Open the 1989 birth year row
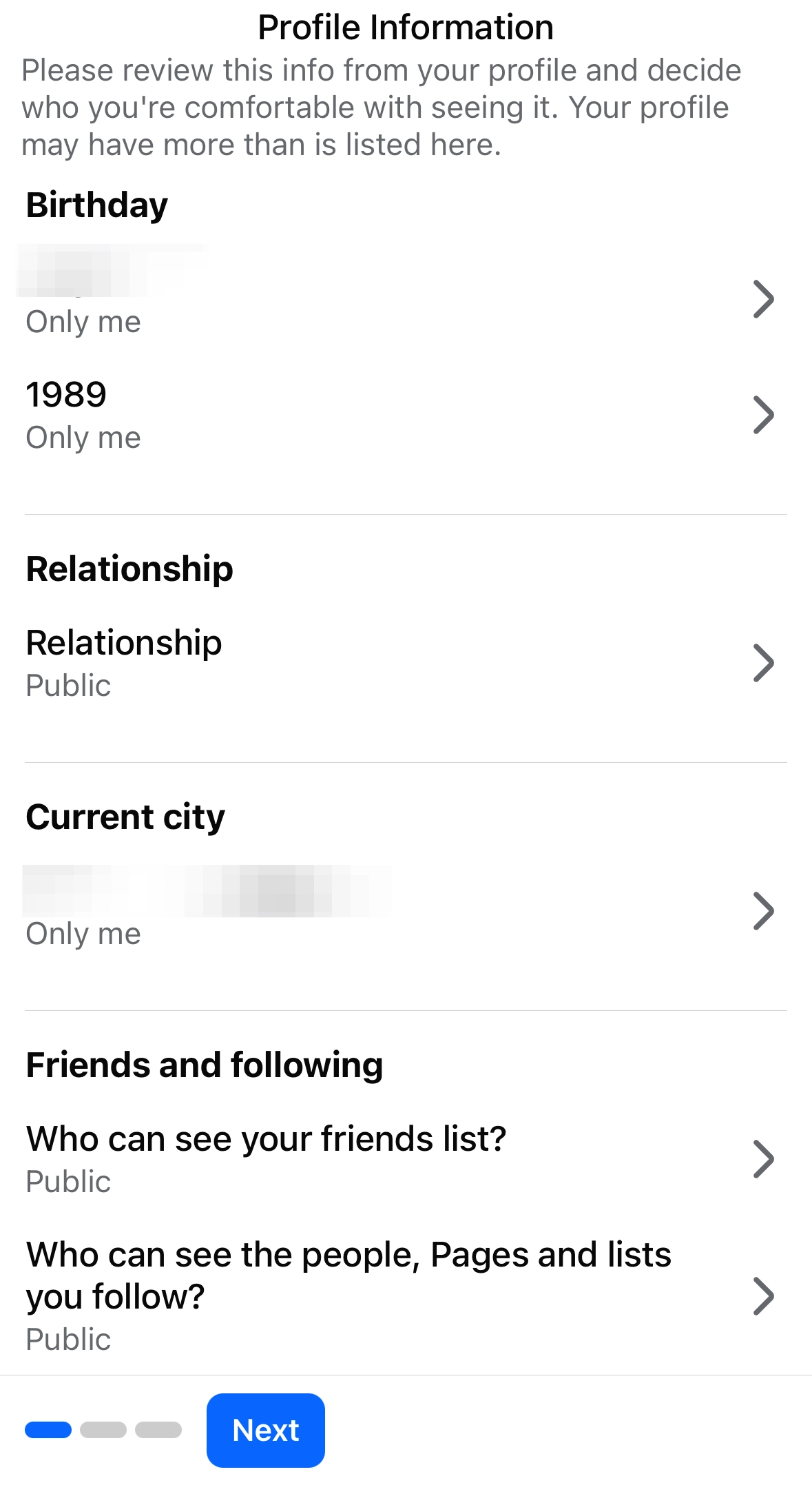This screenshot has width=812, height=1485. [405, 414]
